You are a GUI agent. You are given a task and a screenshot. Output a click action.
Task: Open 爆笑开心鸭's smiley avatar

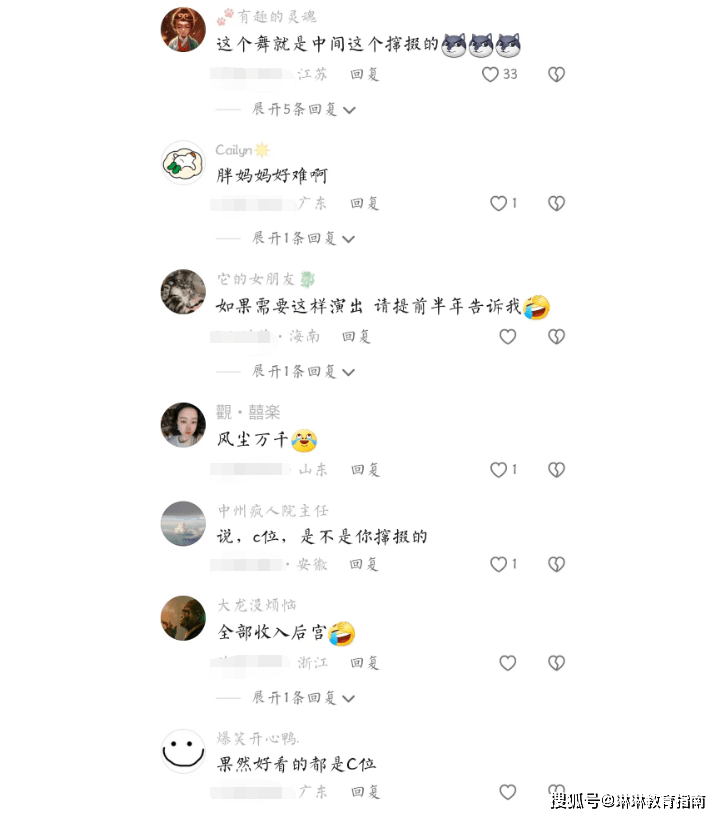point(183,751)
